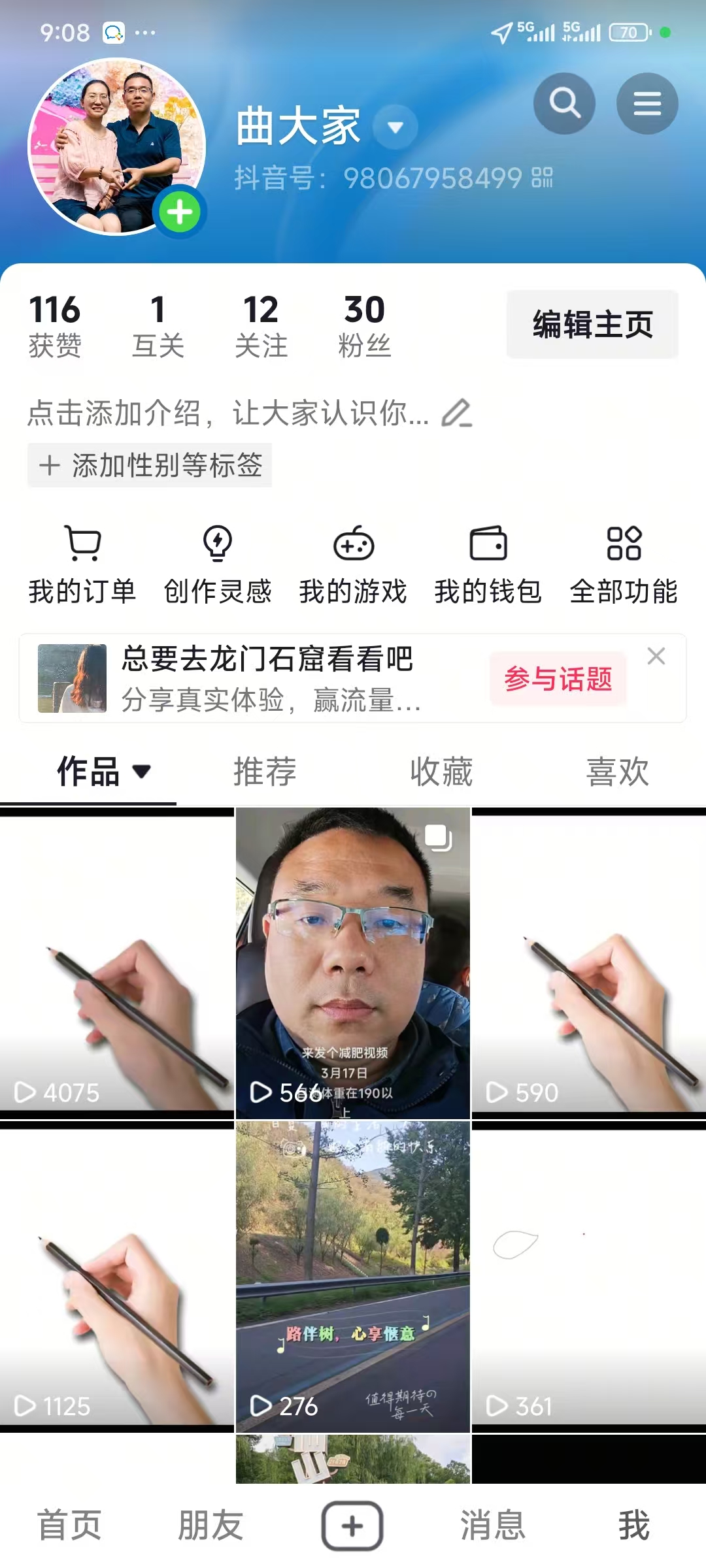Open 我的订单

tap(82, 564)
